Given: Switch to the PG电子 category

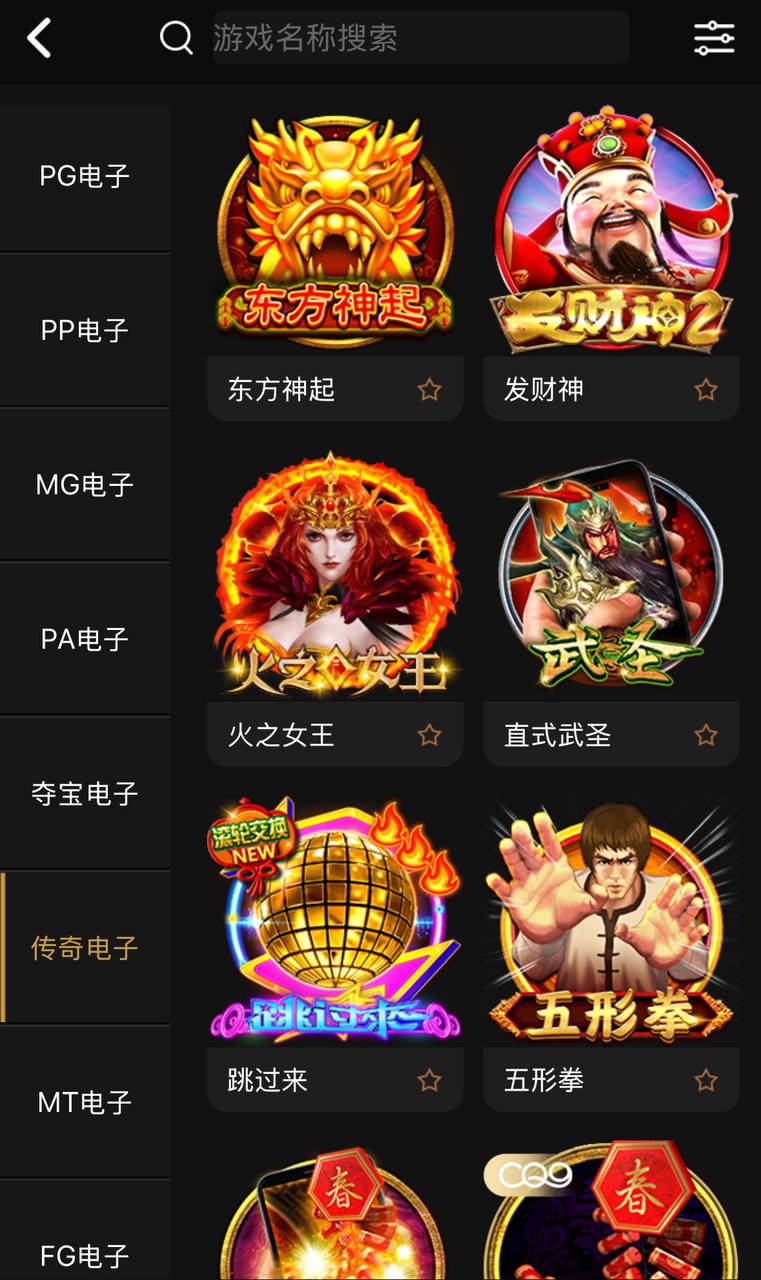Looking at the screenshot, I should [x=85, y=177].
